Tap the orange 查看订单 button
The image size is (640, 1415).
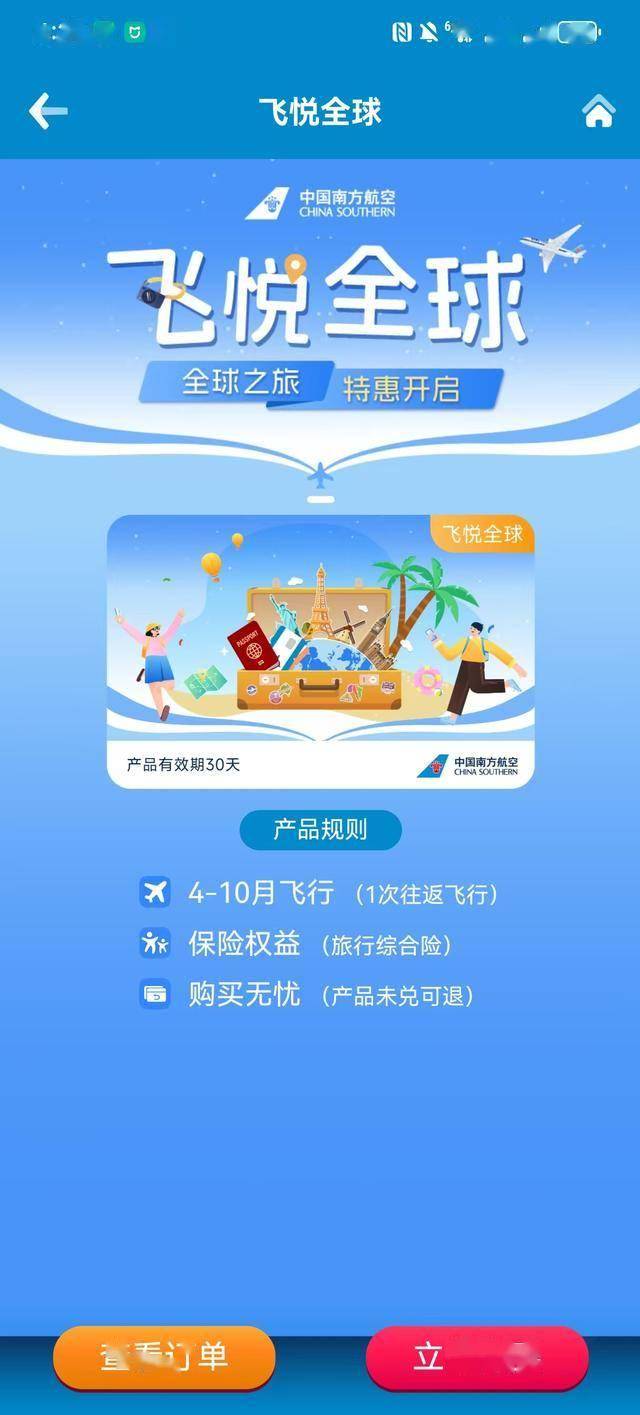tap(164, 1357)
